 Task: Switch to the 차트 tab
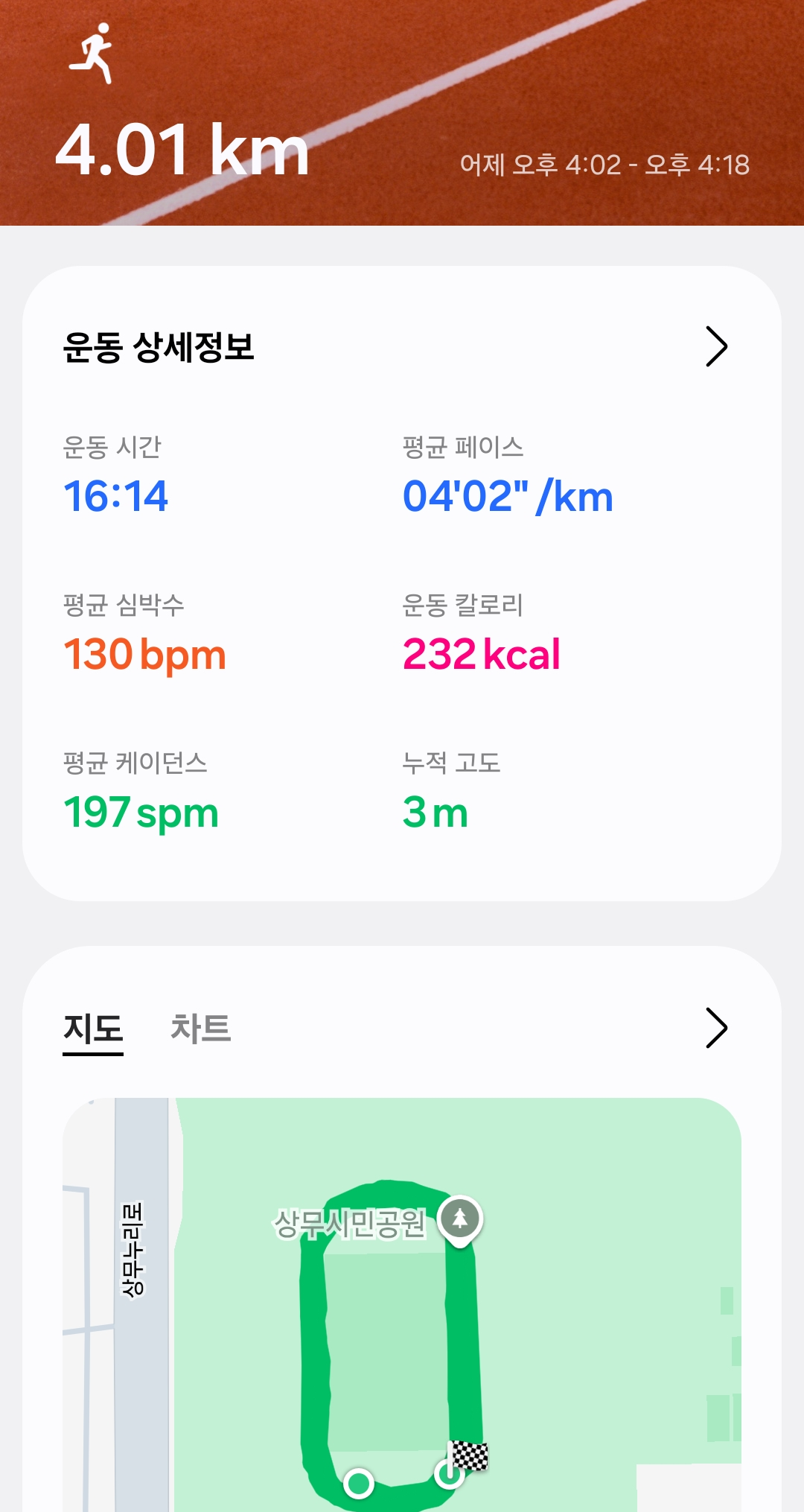[200, 1029]
